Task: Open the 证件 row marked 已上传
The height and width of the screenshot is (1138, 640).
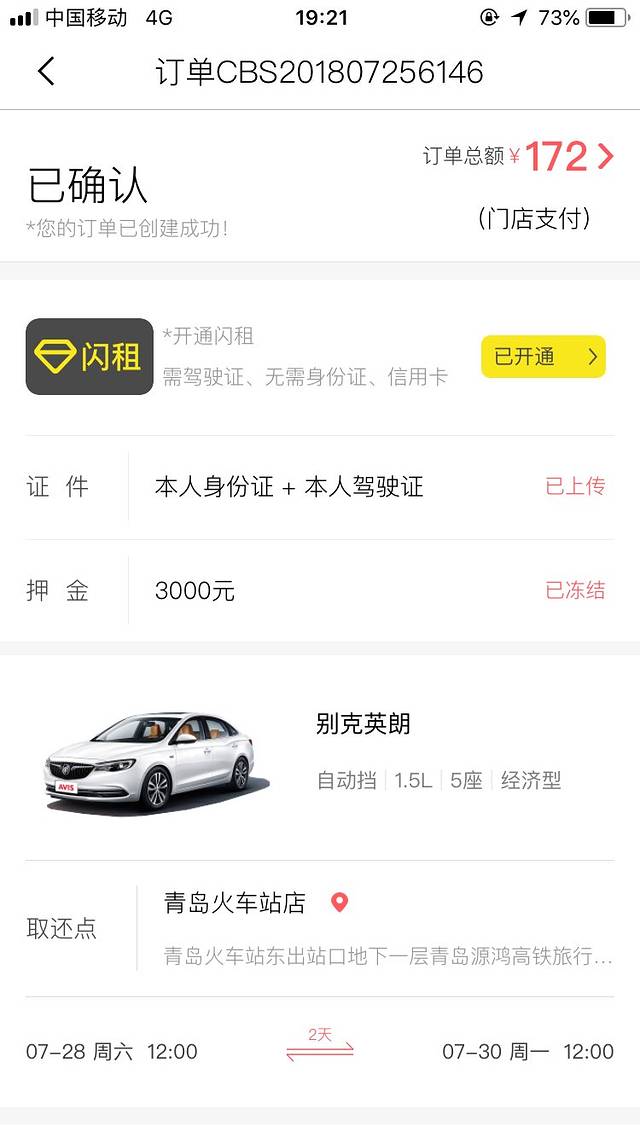Action: pos(320,487)
